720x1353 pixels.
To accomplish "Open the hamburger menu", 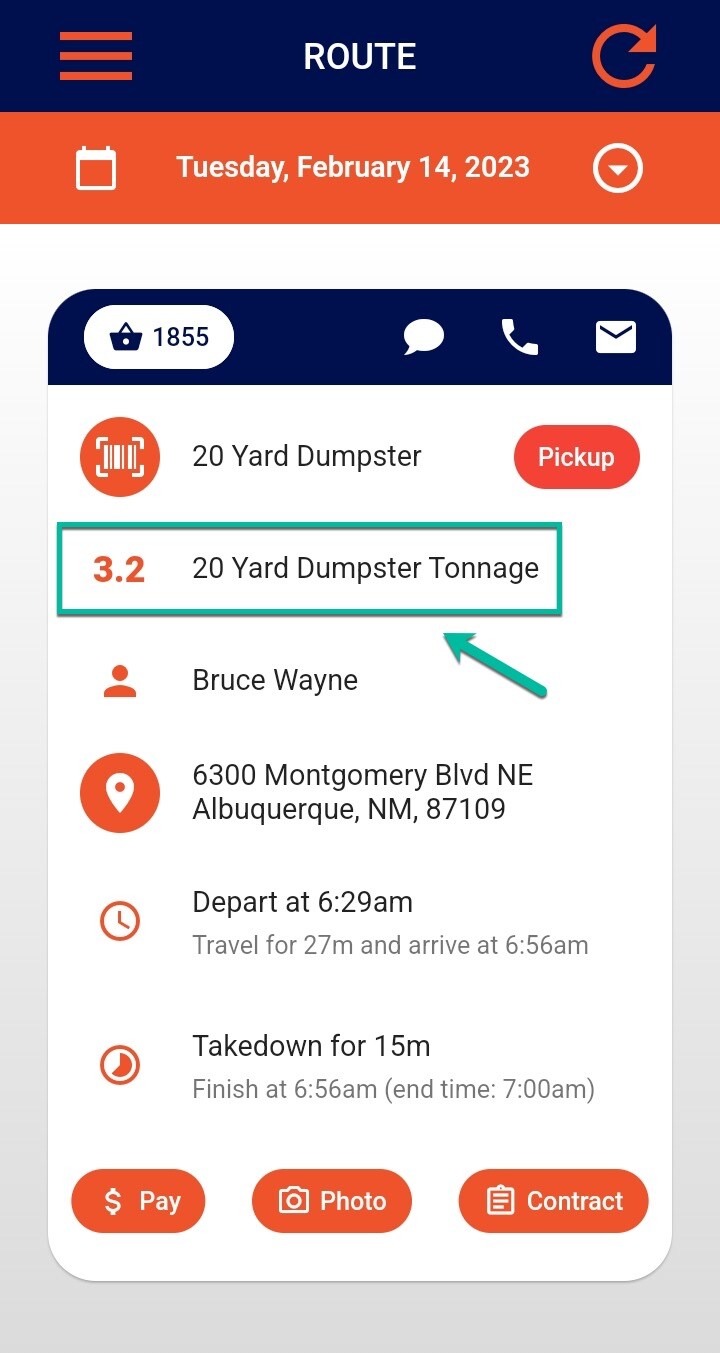I will (x=96, y=56).
